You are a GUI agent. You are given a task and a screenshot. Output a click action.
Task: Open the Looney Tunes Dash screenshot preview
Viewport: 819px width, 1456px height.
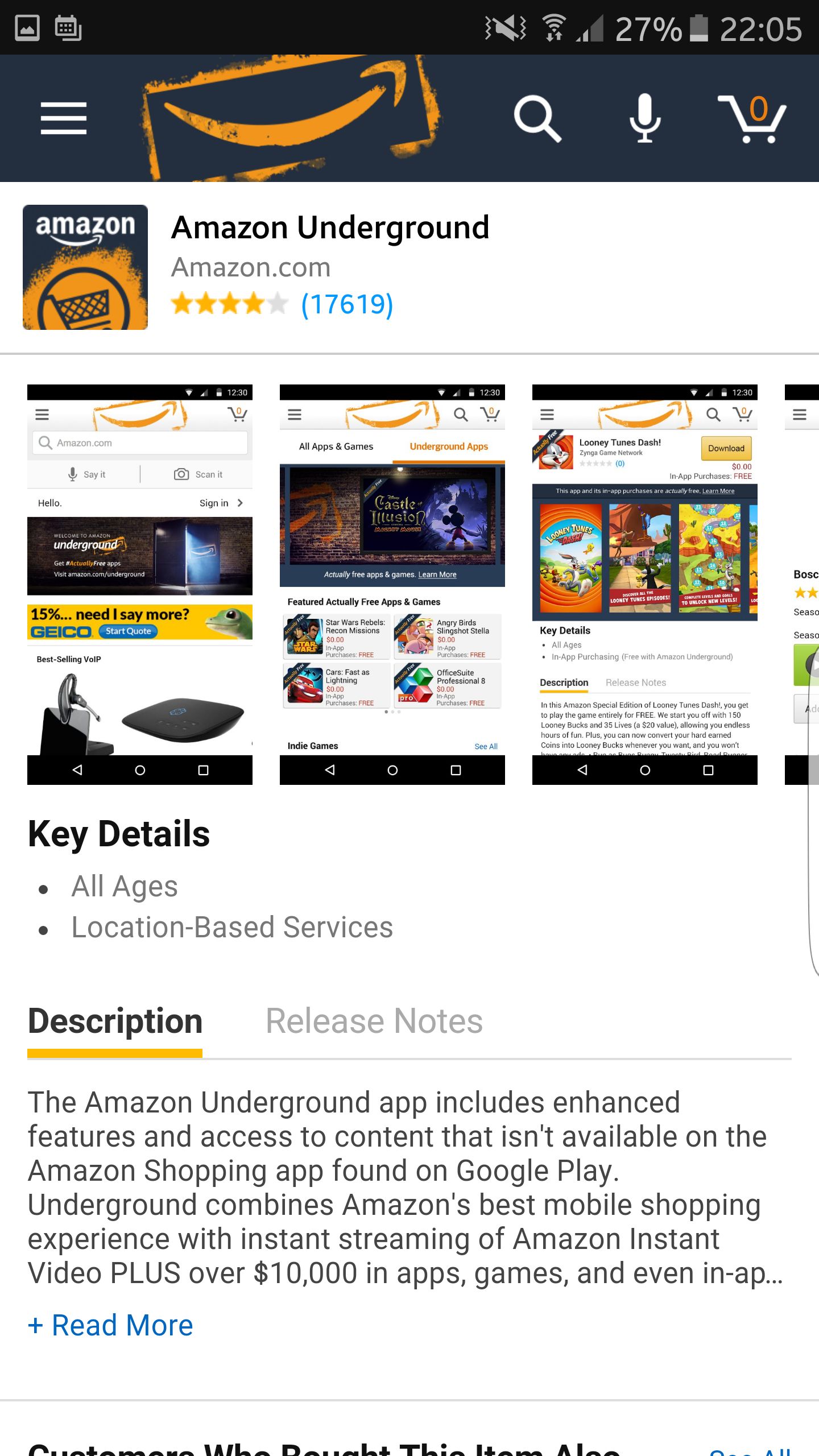coord(645,584)
